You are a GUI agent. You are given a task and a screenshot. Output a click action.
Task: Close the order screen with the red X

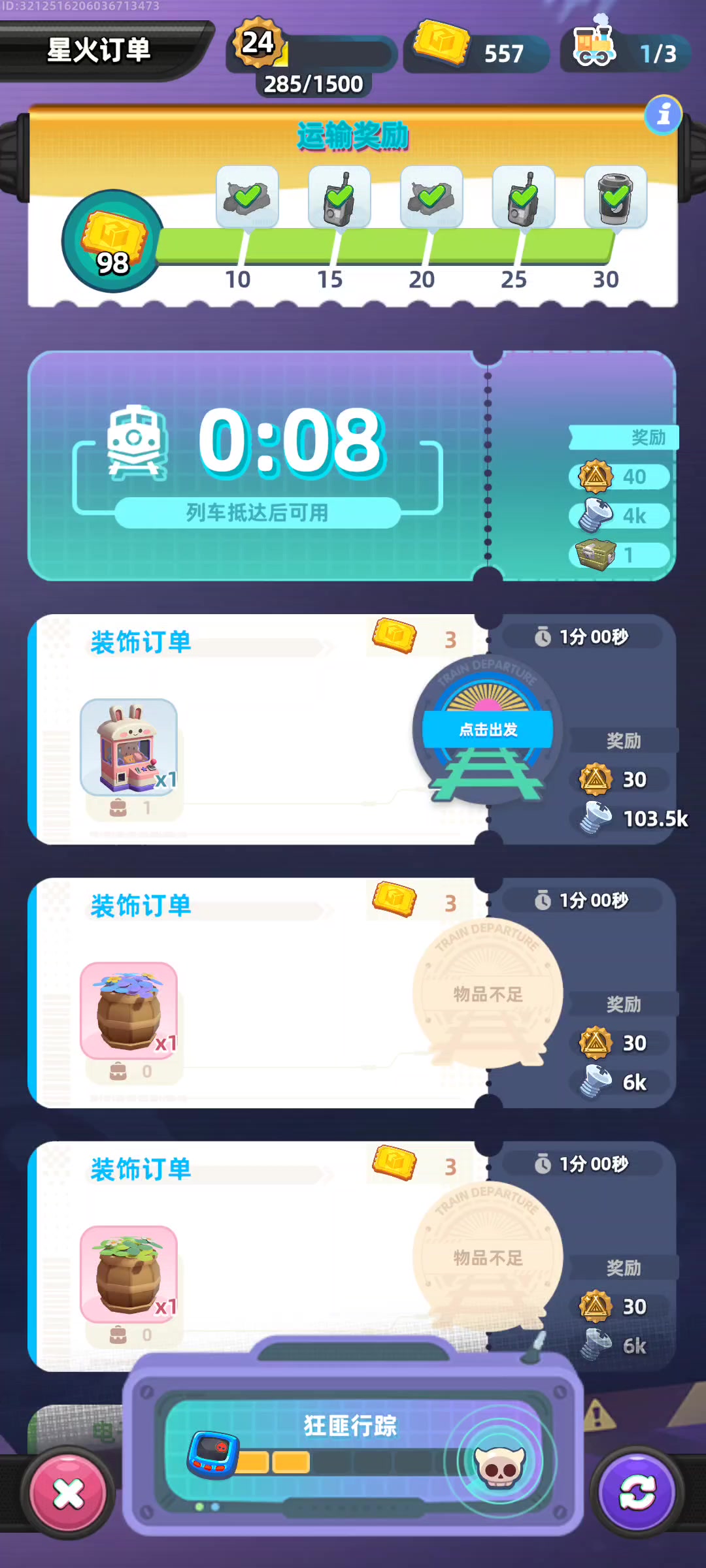68,1494
